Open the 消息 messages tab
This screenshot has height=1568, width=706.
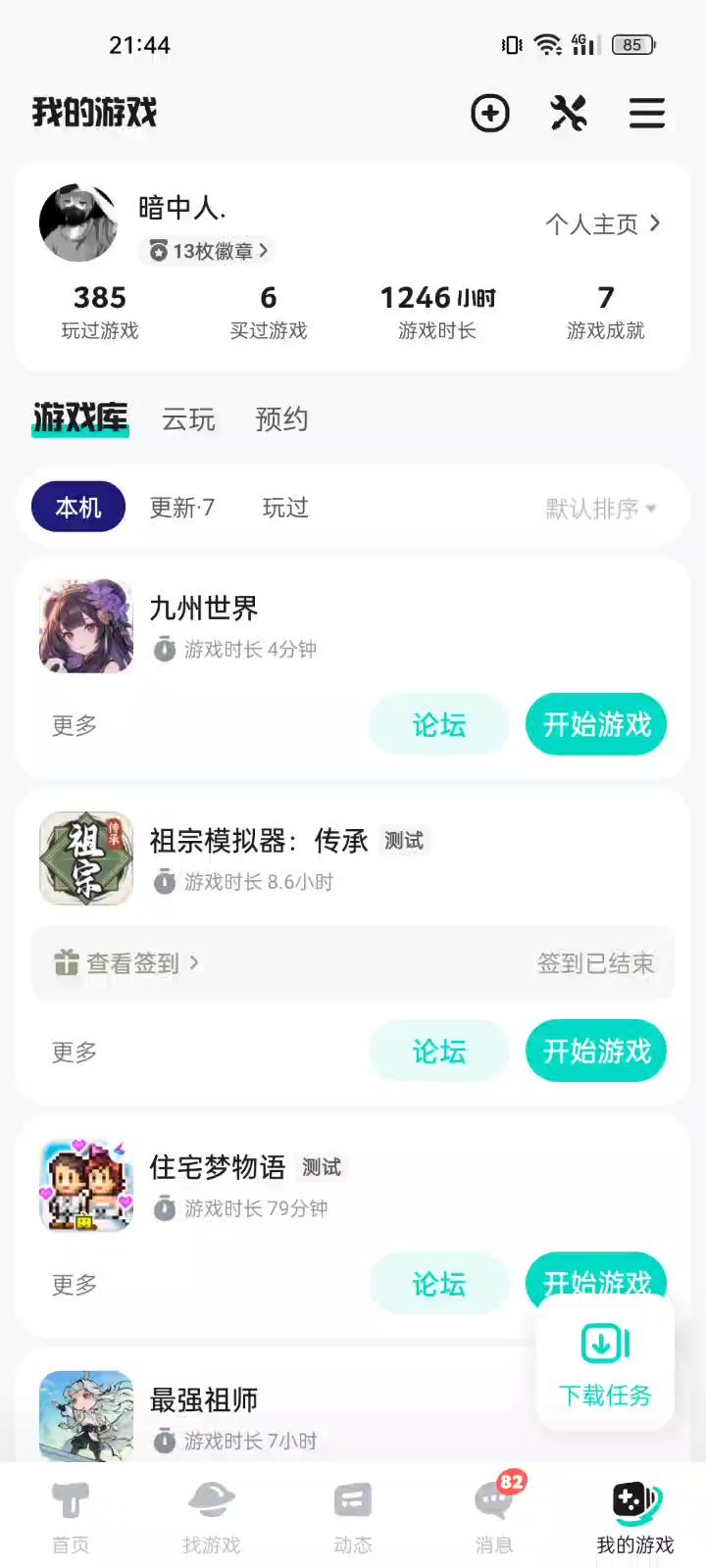[494, 1517]
